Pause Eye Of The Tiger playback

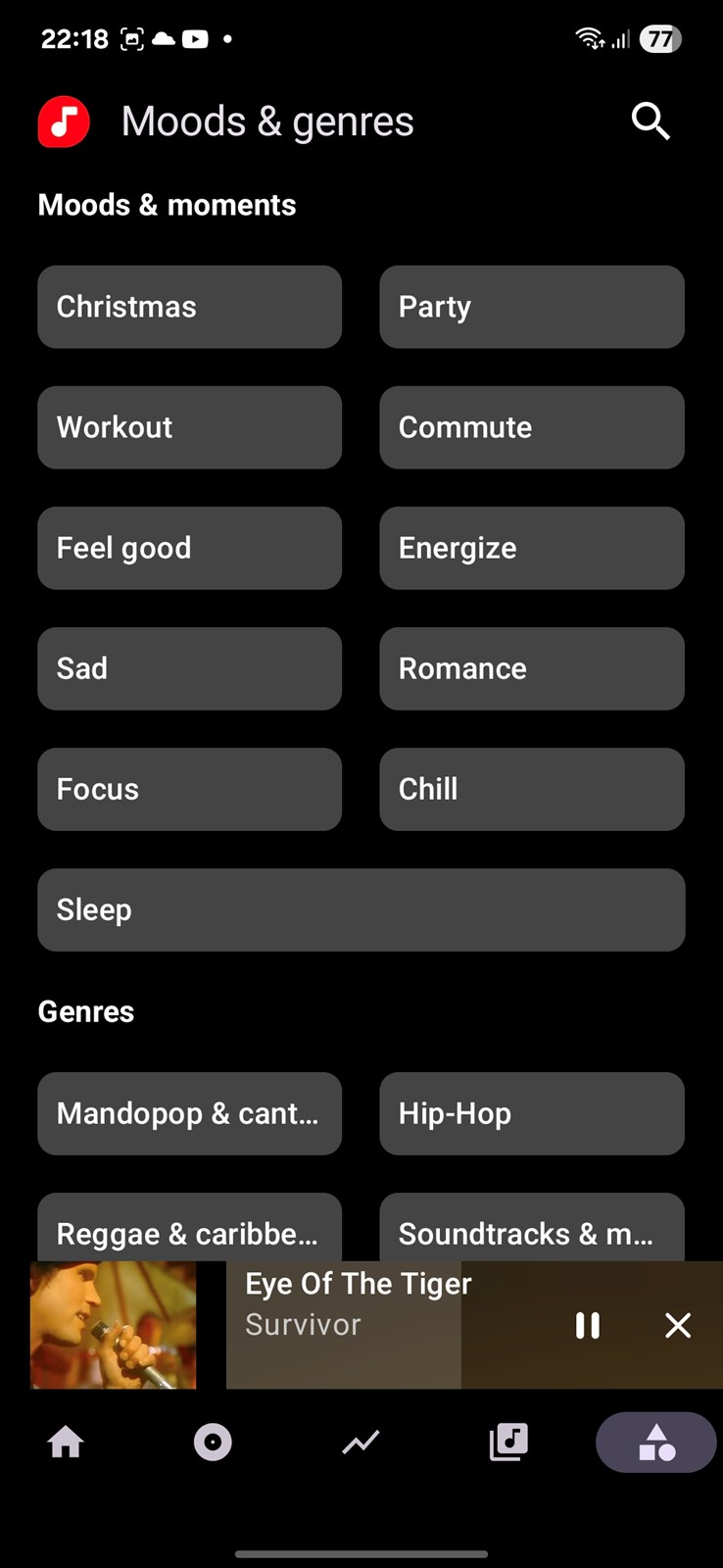588,1325
